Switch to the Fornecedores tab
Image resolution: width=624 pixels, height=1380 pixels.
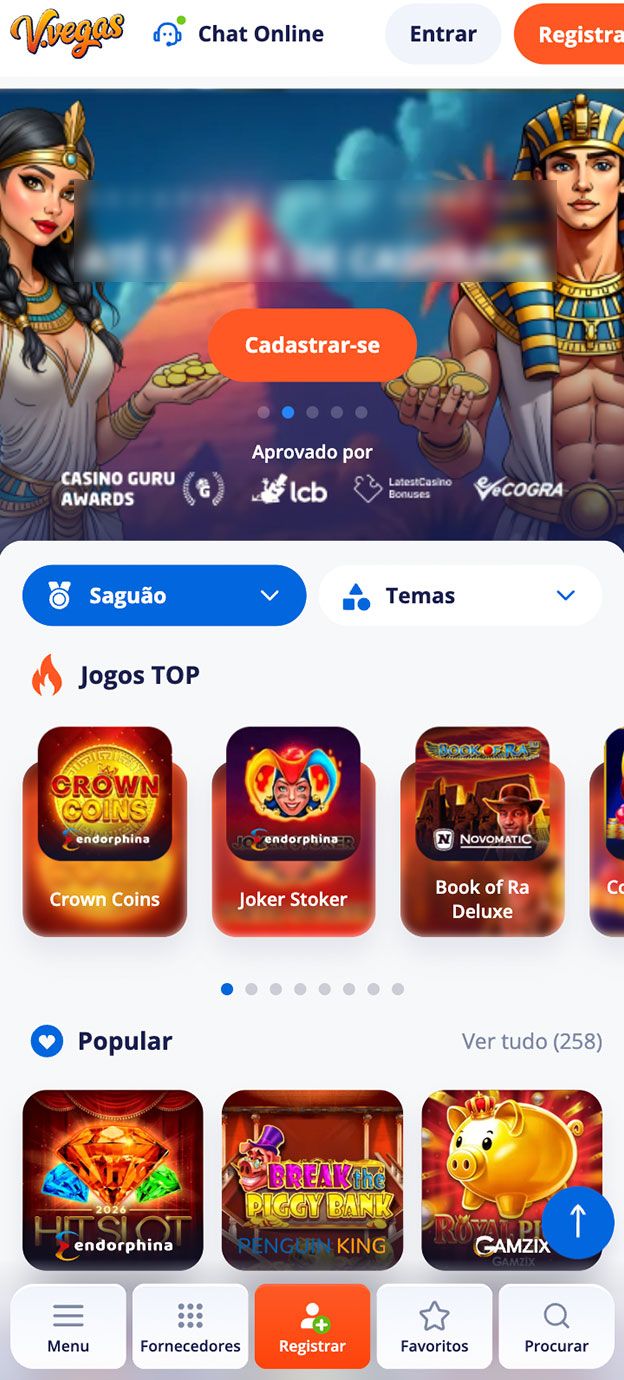190,1326
